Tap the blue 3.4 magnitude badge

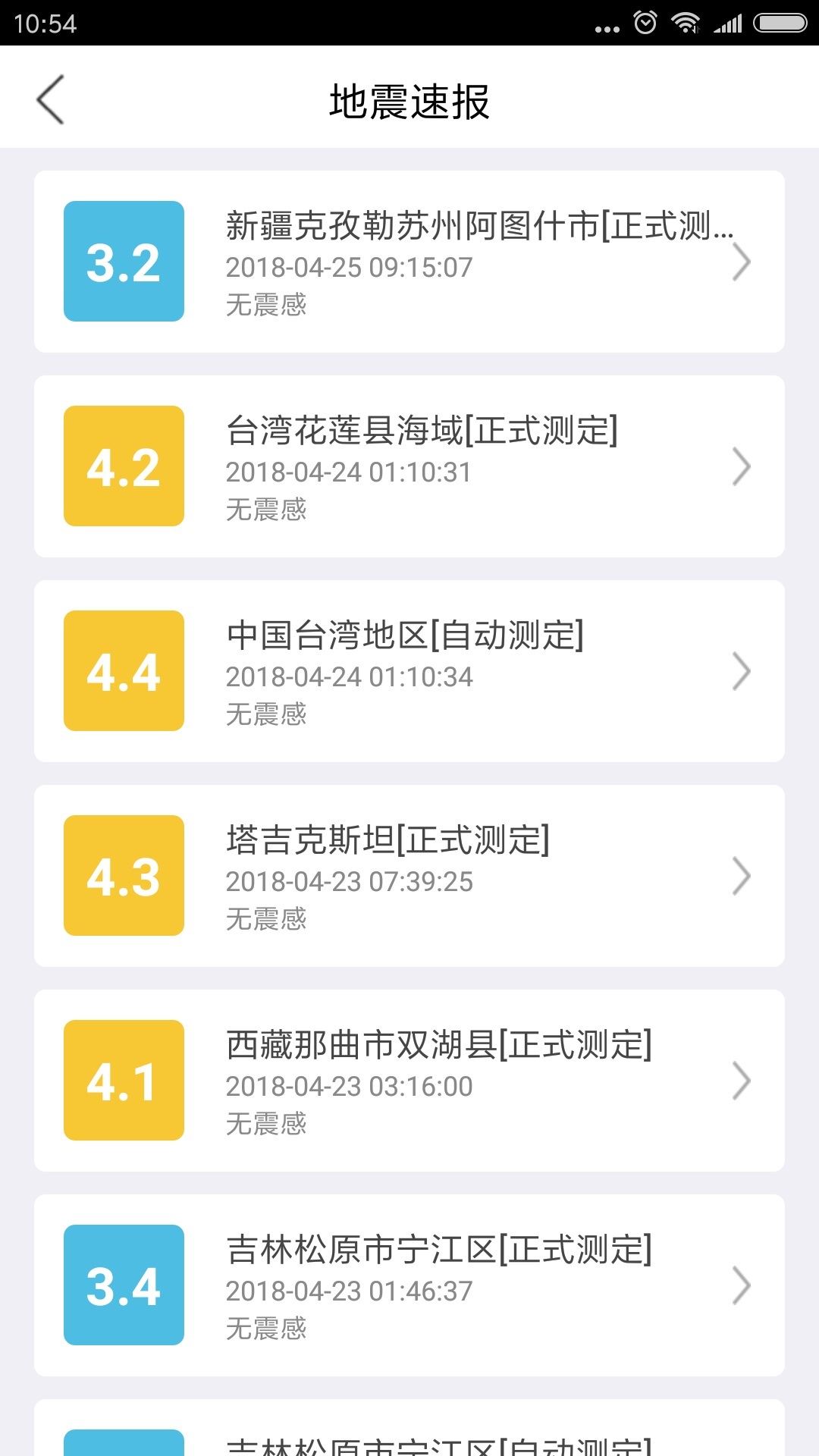point(124,1287)
